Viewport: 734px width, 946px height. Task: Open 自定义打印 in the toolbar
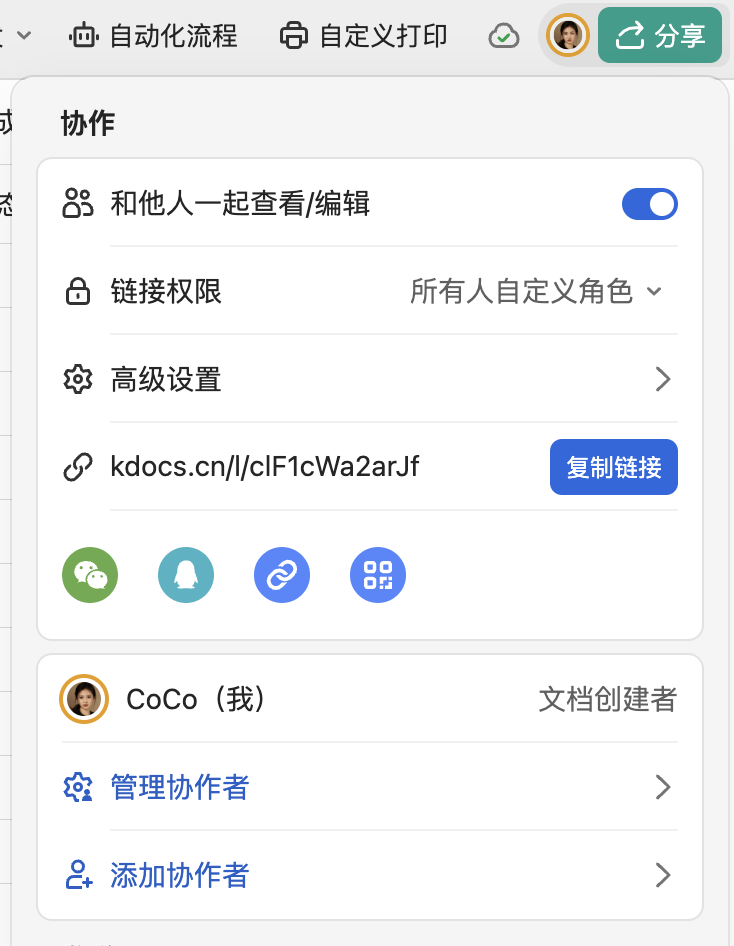pos(363,37)
